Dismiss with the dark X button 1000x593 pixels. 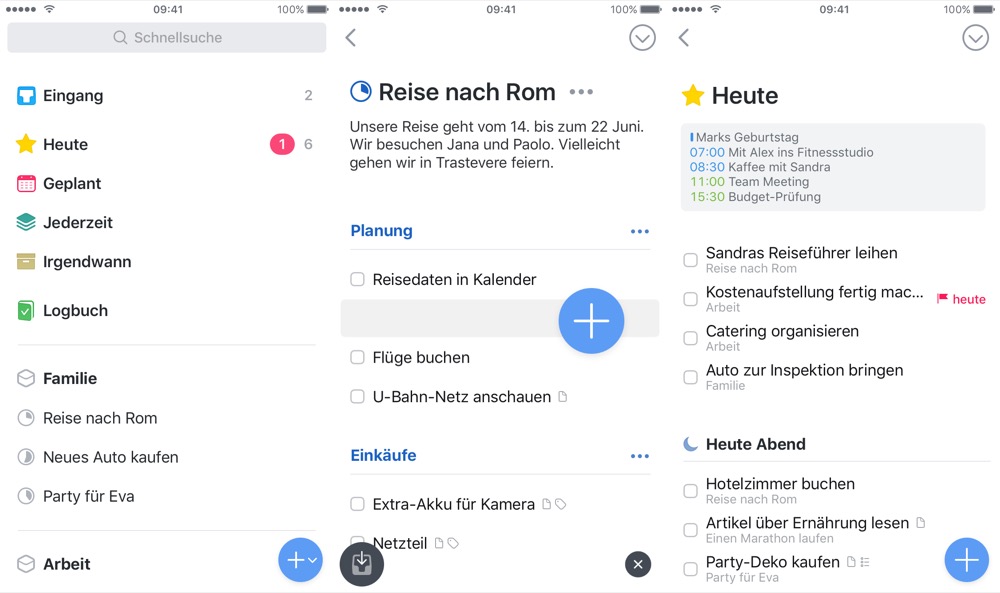click(x=638, y=564)
